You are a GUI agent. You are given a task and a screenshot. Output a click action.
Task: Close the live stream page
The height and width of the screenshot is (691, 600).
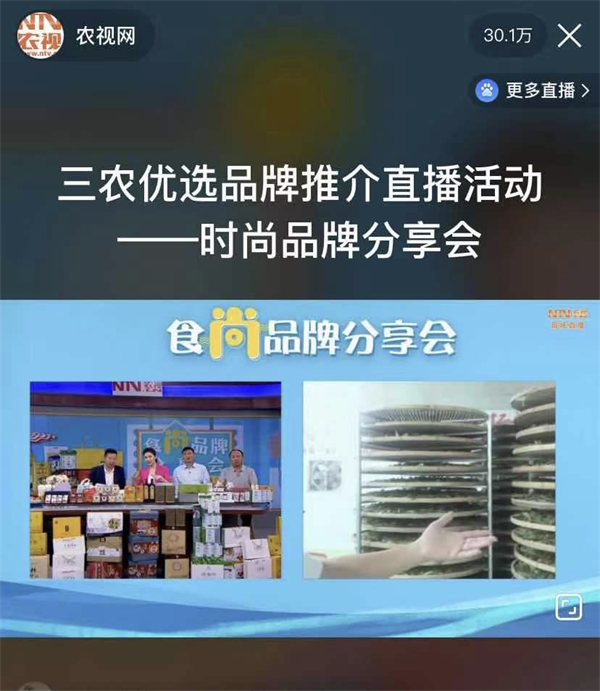[x=569, y=36]
